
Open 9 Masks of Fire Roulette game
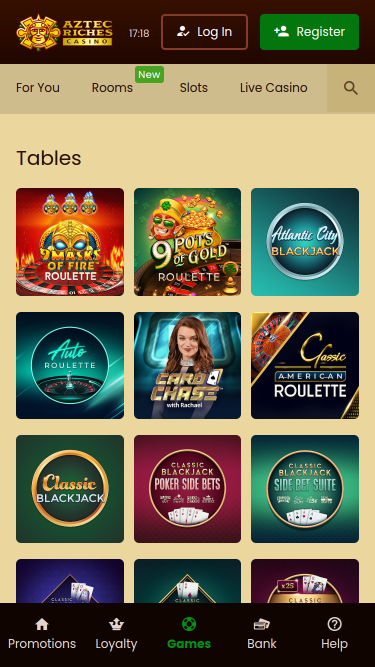(x=70, y=242)
